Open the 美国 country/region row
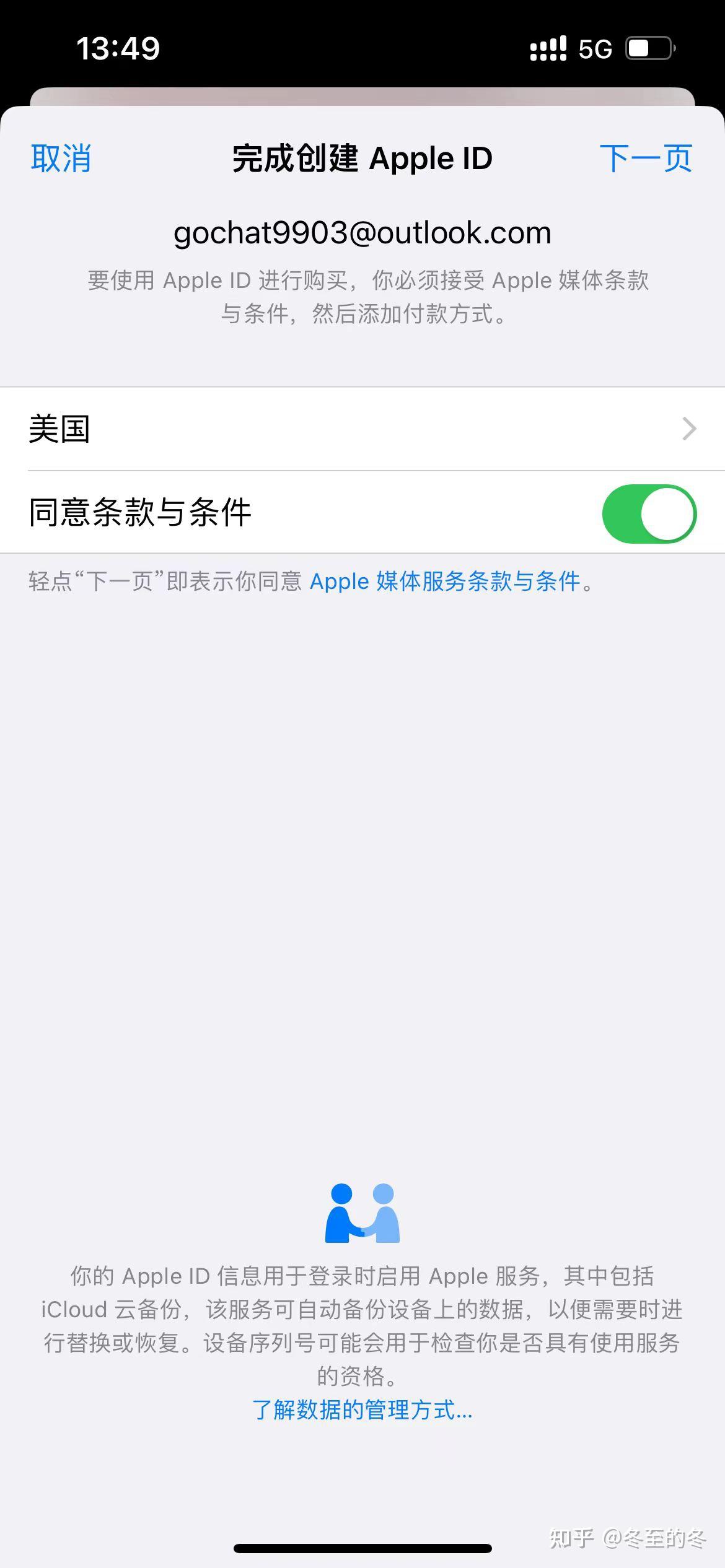725x1568 pixels. pos(362,429)
